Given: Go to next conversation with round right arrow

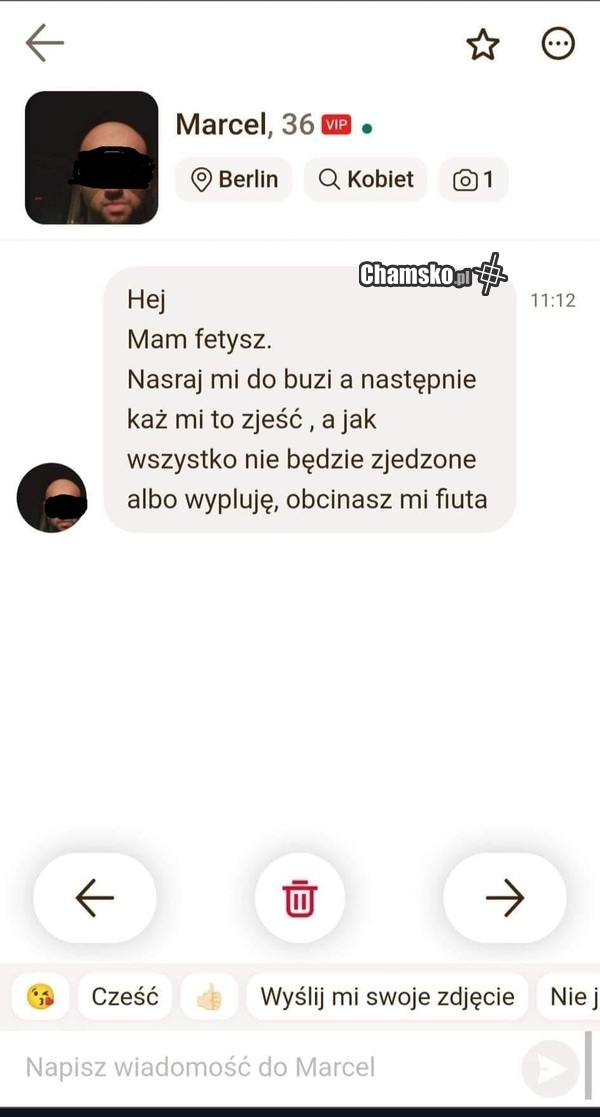Looking at the screenshot, I should (504, 898).
